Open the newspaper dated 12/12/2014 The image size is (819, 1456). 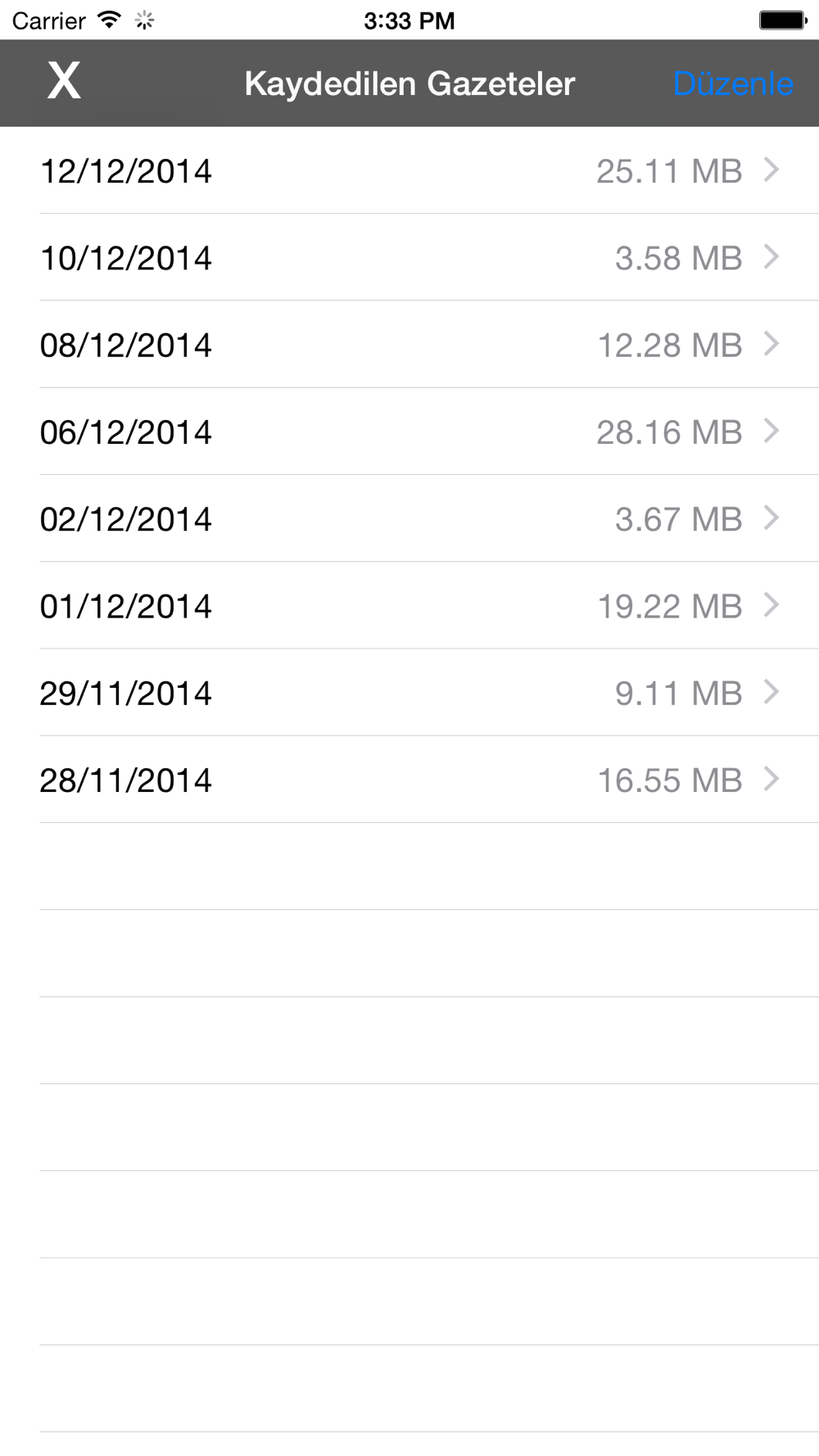(x=409, y=170)
